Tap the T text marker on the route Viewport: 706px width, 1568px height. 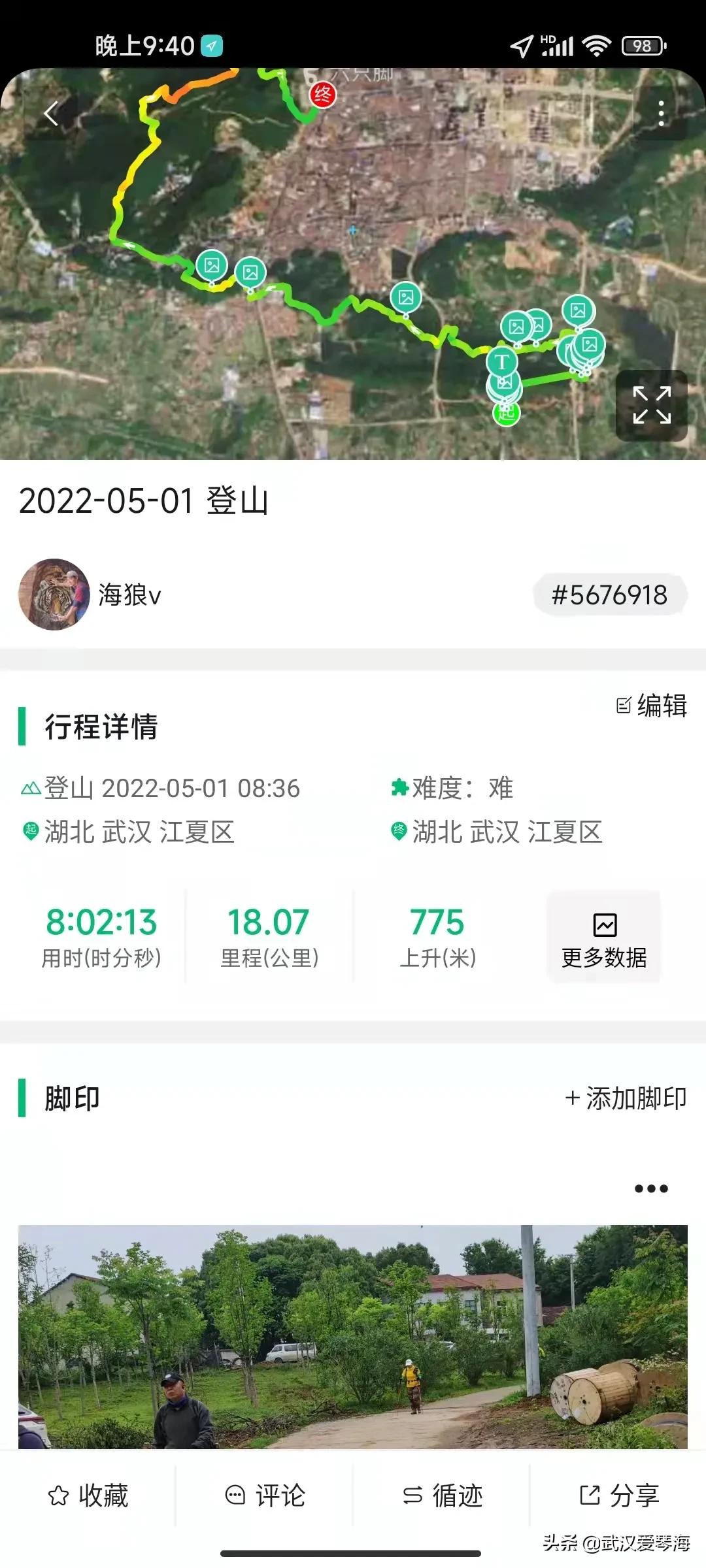[501, 361]
